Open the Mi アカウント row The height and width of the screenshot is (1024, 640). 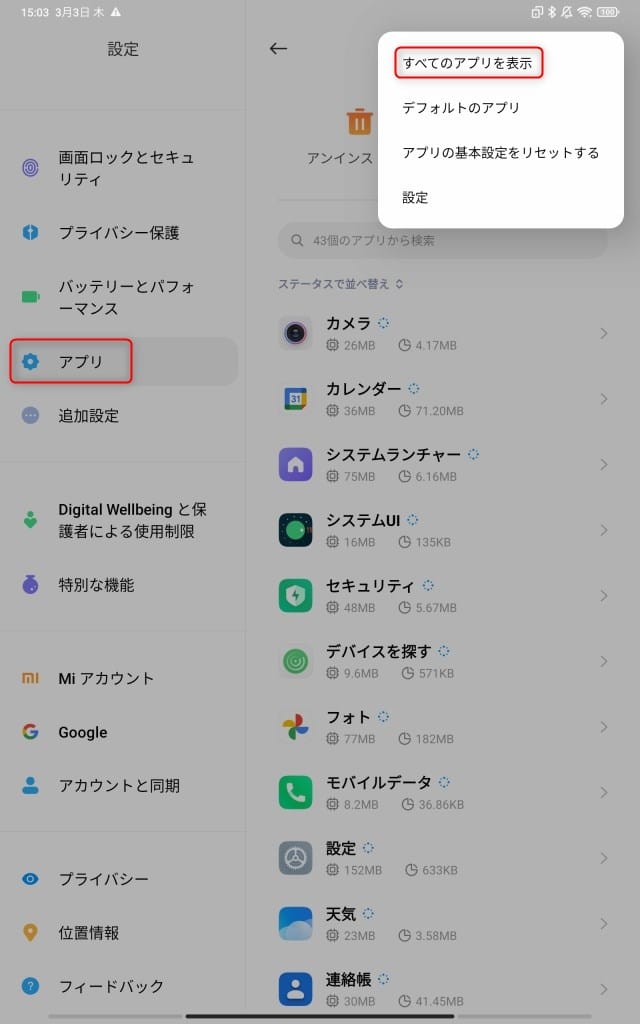(x=123, y=679)
